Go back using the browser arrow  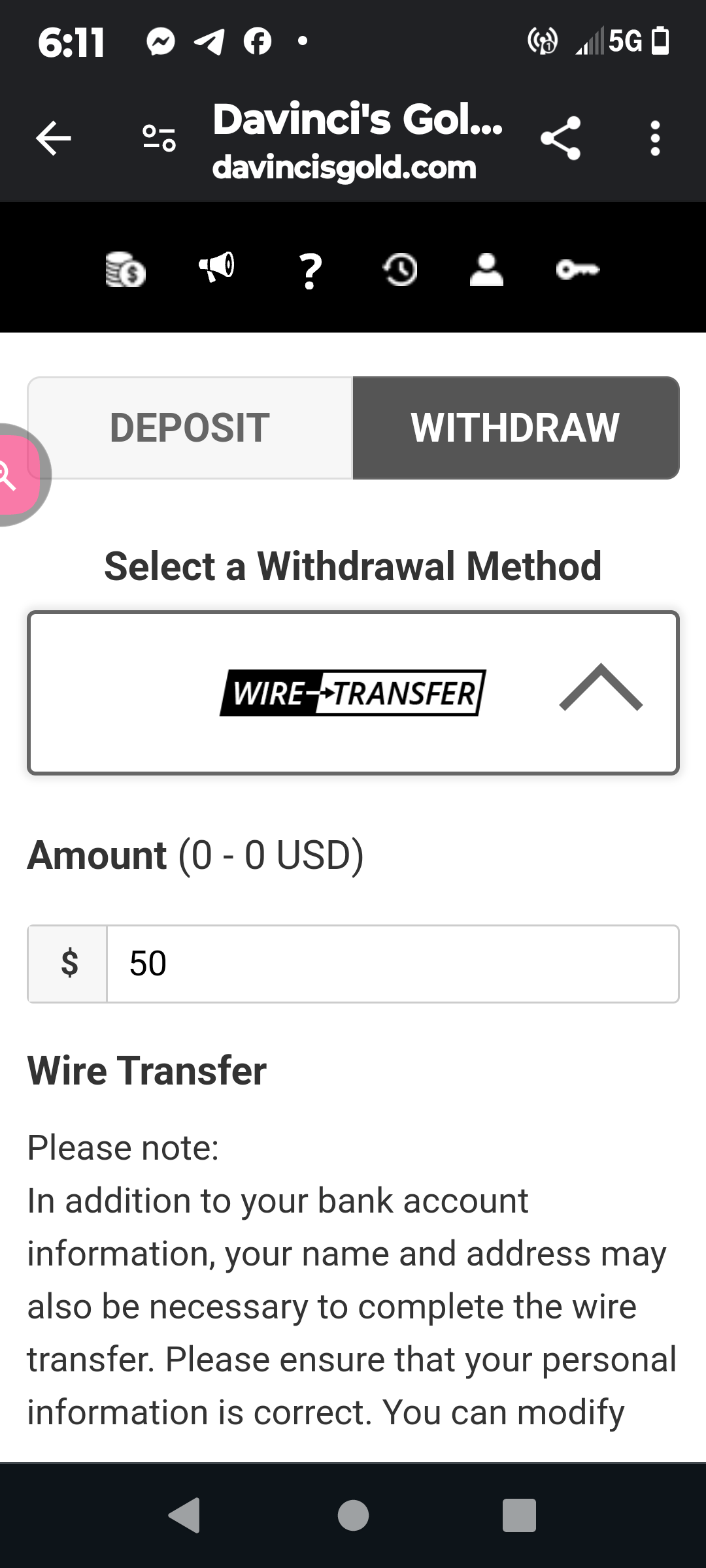54,139
